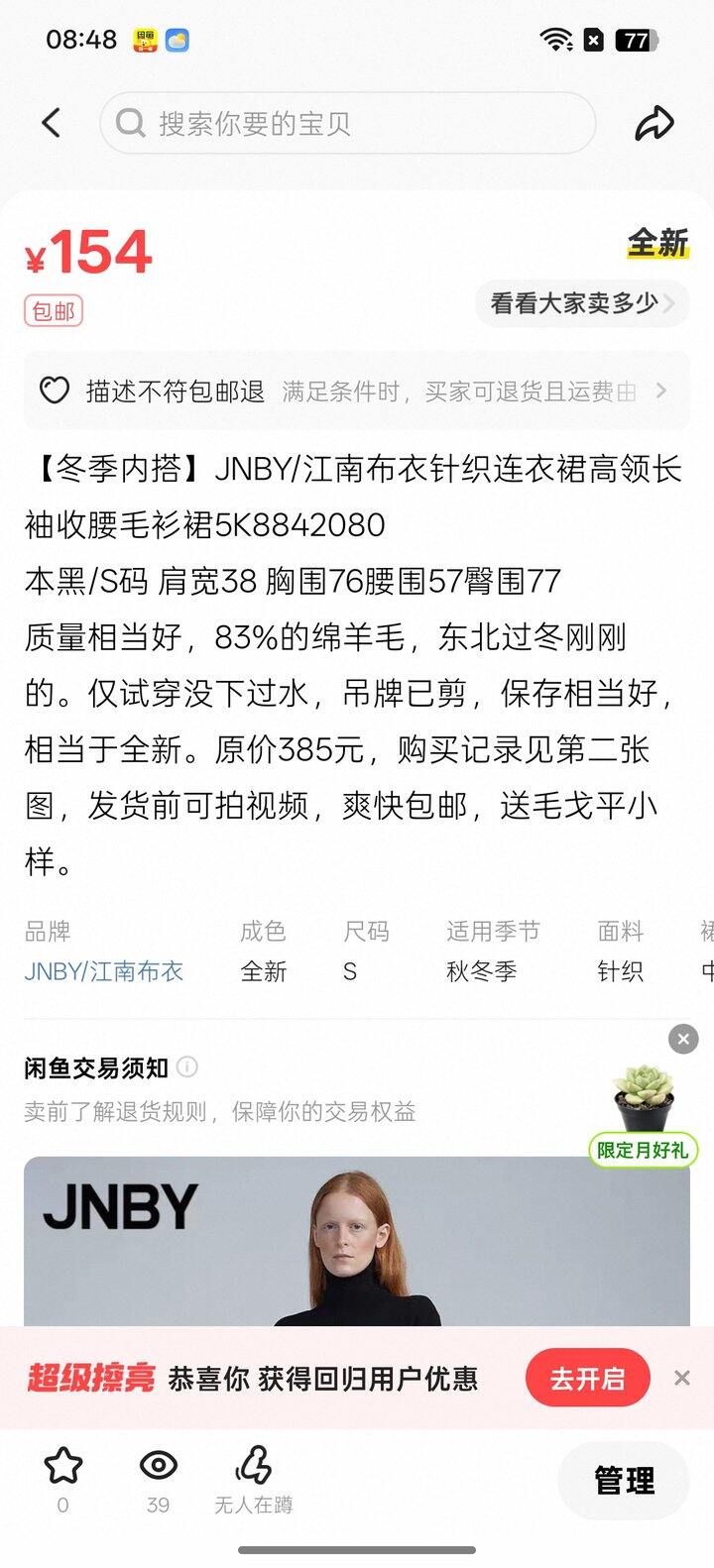Go back using the top-left arrow
The height and width of the screenshot is (1568, 714).
pos(52,123)
